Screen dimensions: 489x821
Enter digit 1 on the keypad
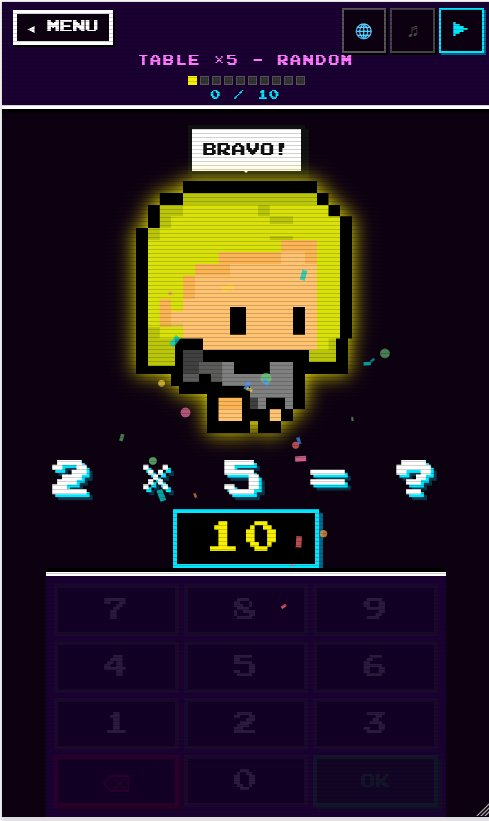[116, 724]
